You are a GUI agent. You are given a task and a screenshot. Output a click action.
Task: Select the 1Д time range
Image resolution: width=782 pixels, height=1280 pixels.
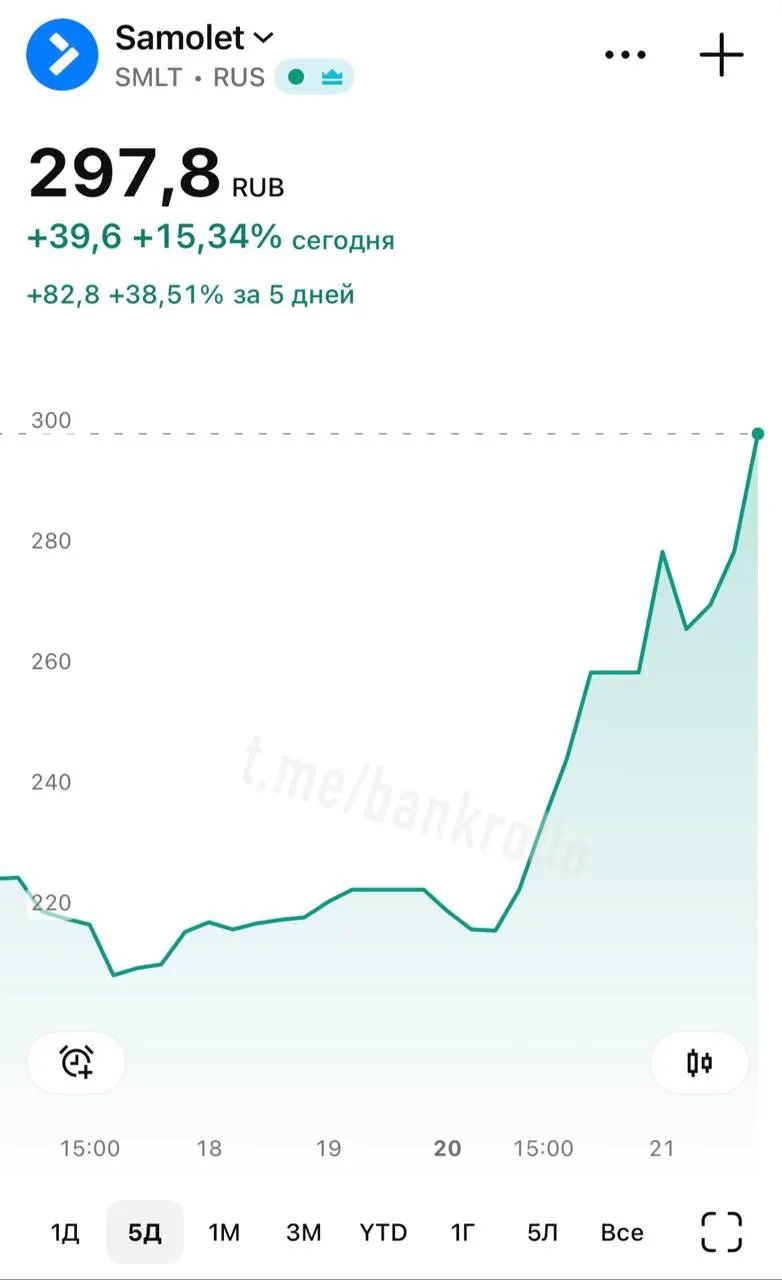[65, 1232]
